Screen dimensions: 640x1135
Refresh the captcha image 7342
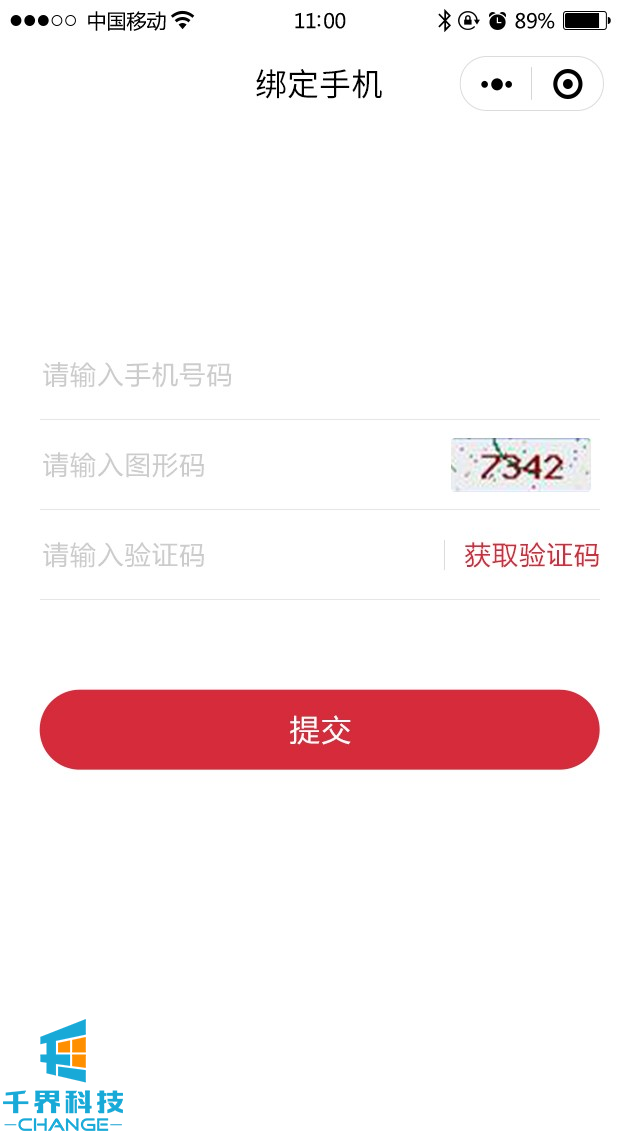coord(520,465)
